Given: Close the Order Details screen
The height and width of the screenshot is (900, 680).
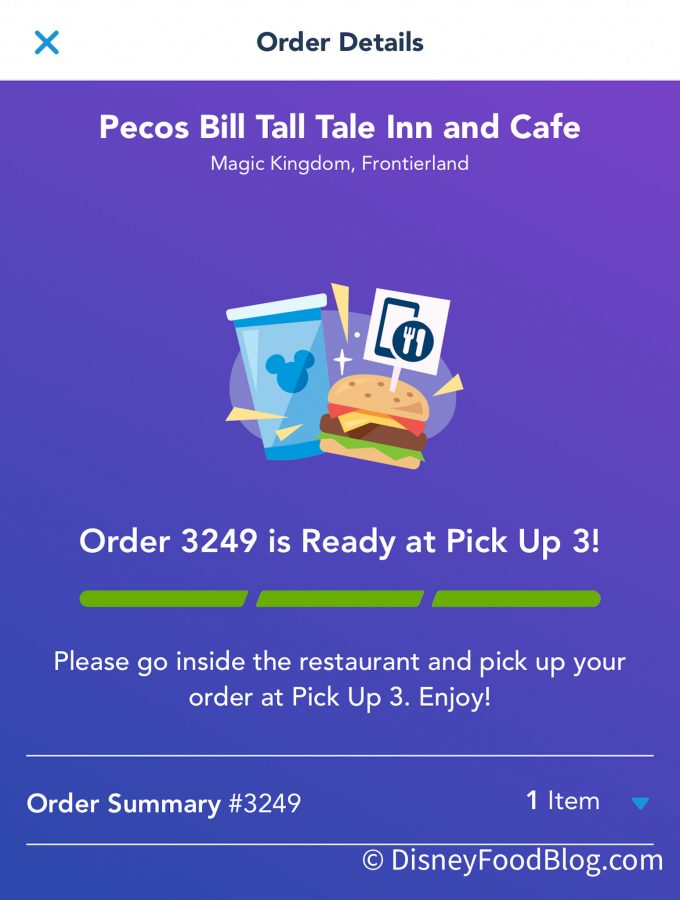Looking at the screenshot, I should (46, 42).
